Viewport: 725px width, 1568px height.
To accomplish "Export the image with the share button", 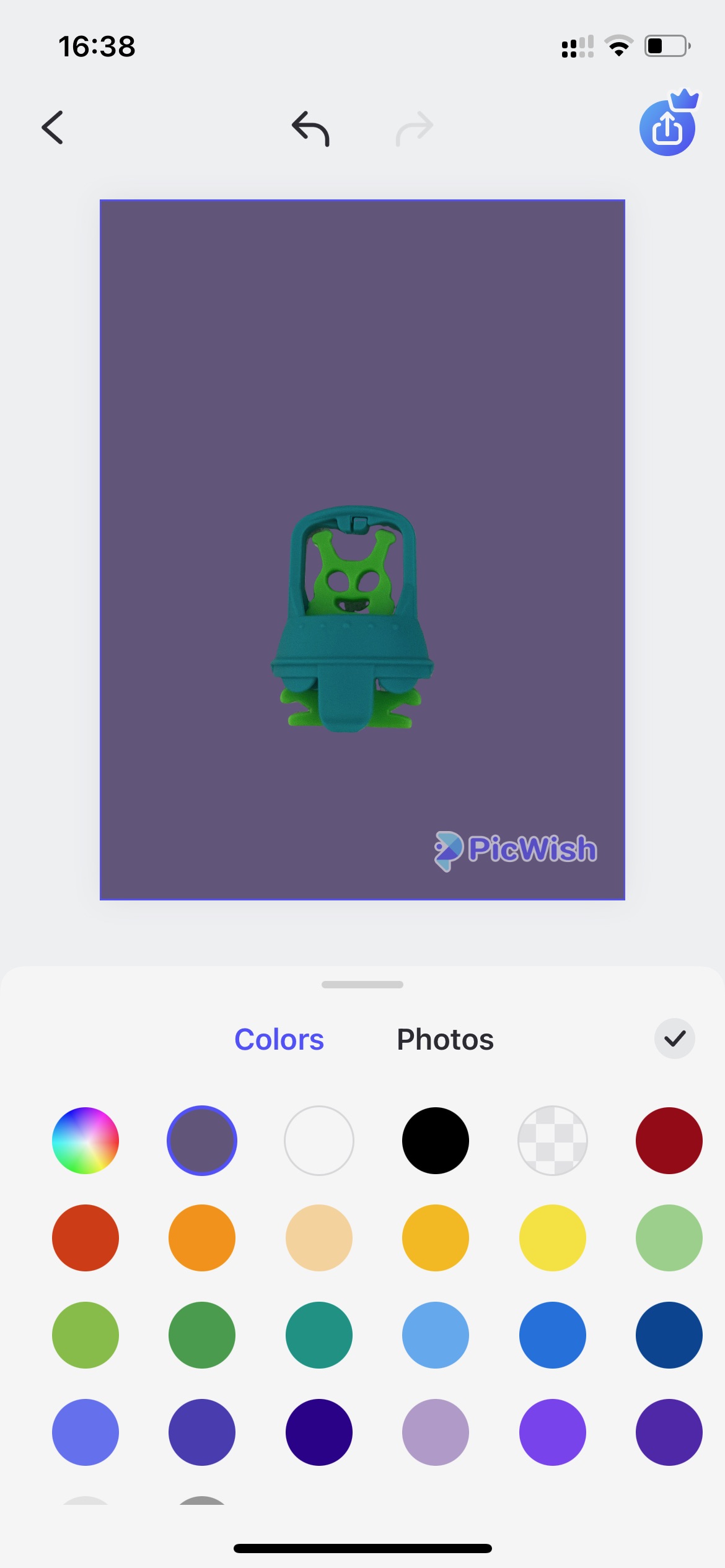I will (x=667, y=128).
